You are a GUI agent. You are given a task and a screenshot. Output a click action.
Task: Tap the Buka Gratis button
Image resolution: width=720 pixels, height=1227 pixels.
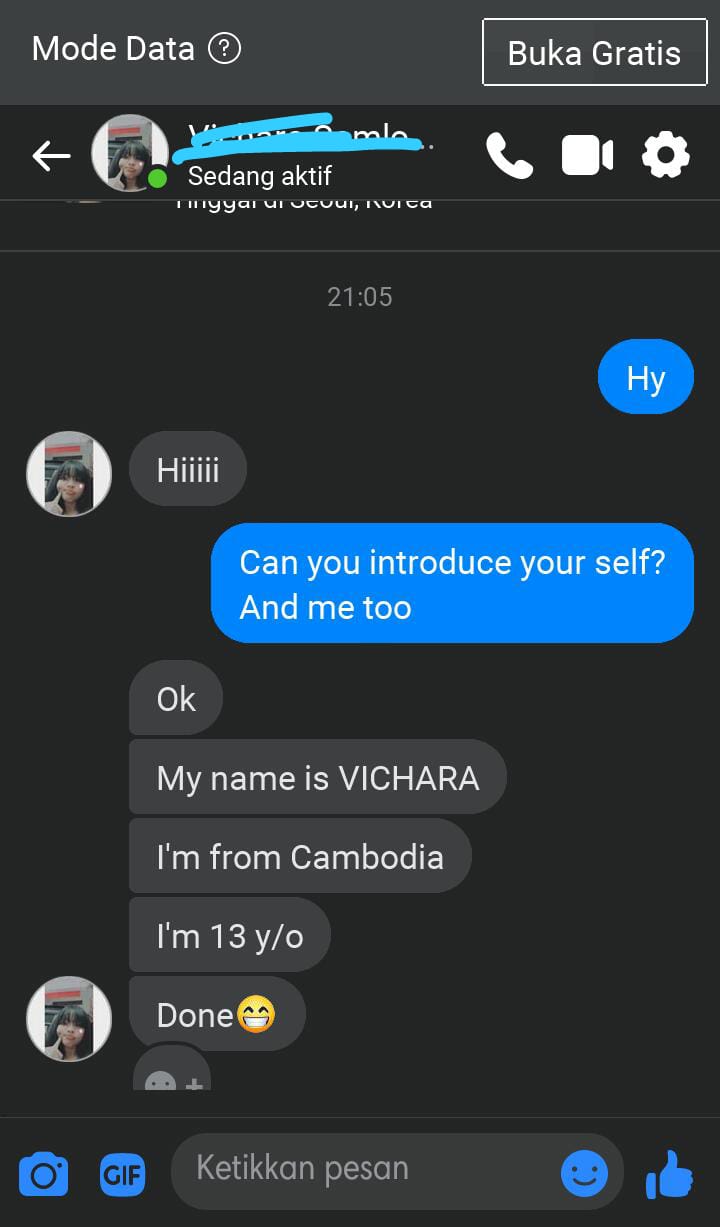594,52
